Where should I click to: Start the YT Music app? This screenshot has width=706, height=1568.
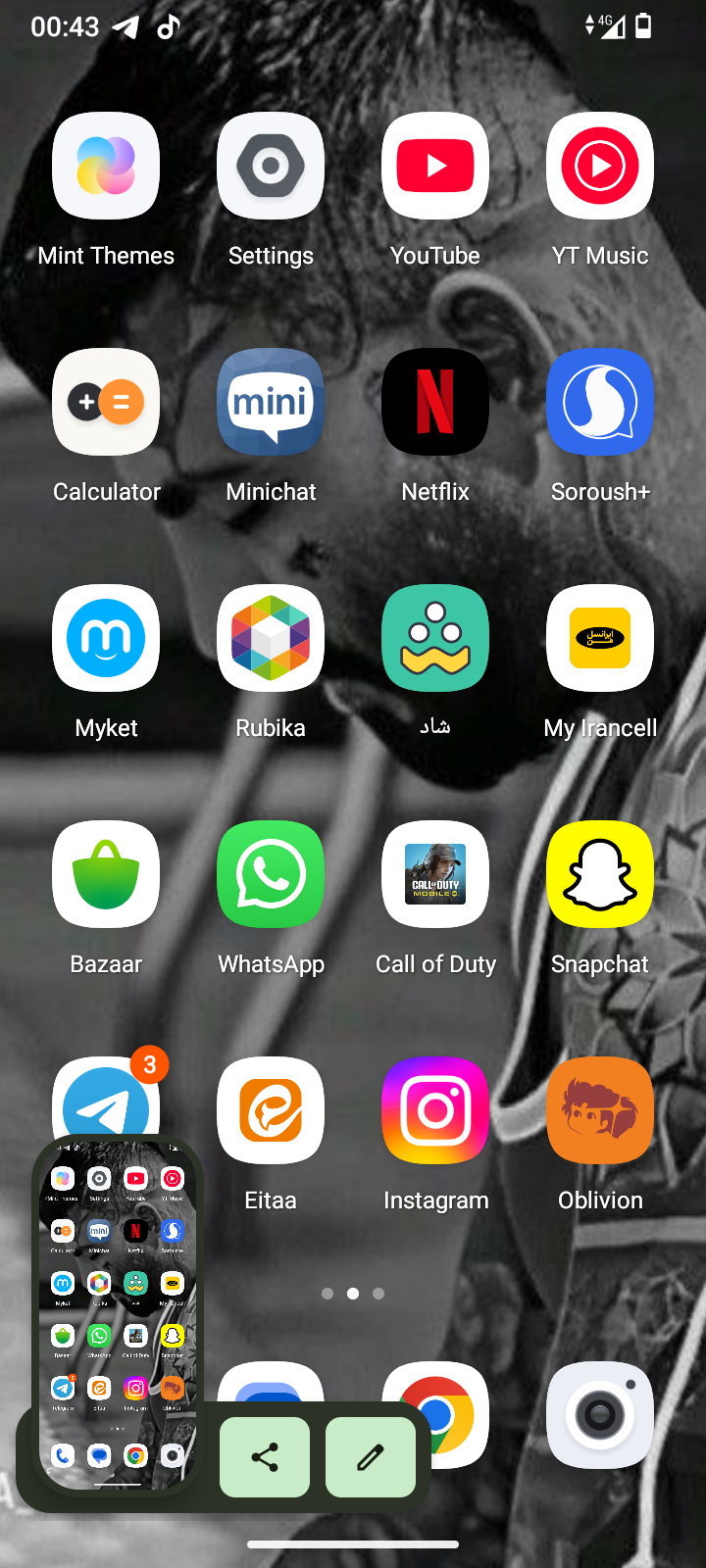[600, 167]
